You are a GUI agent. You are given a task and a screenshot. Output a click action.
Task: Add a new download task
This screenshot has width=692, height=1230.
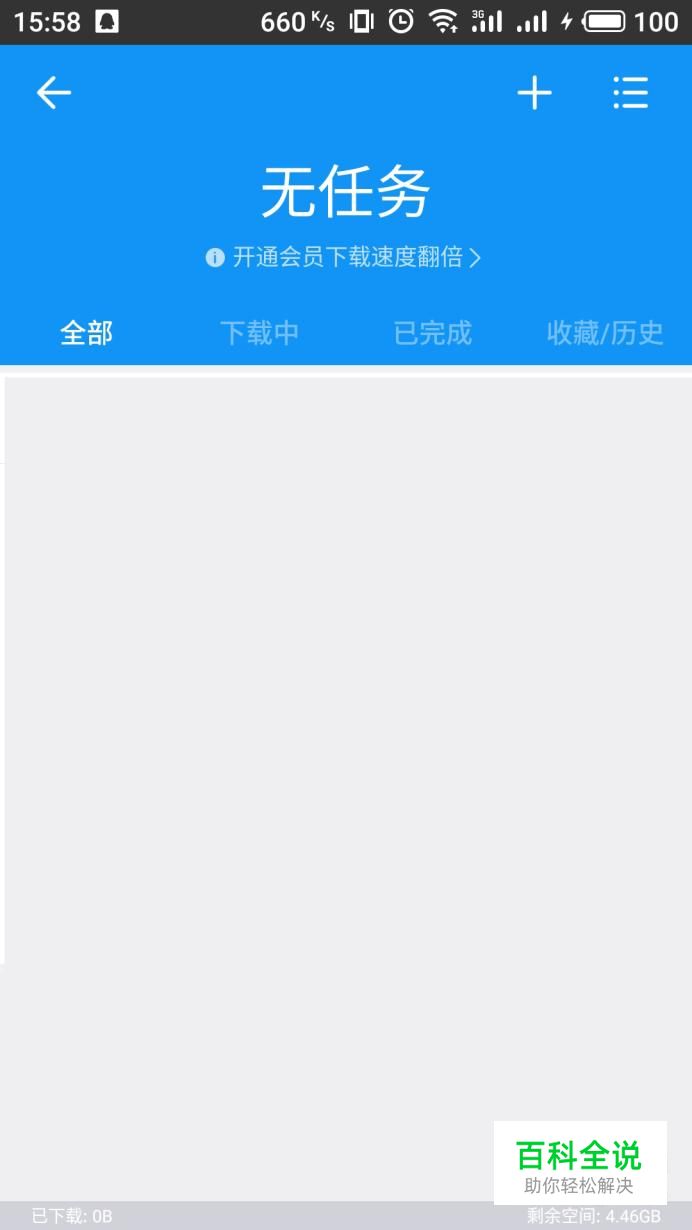(534, 93)
